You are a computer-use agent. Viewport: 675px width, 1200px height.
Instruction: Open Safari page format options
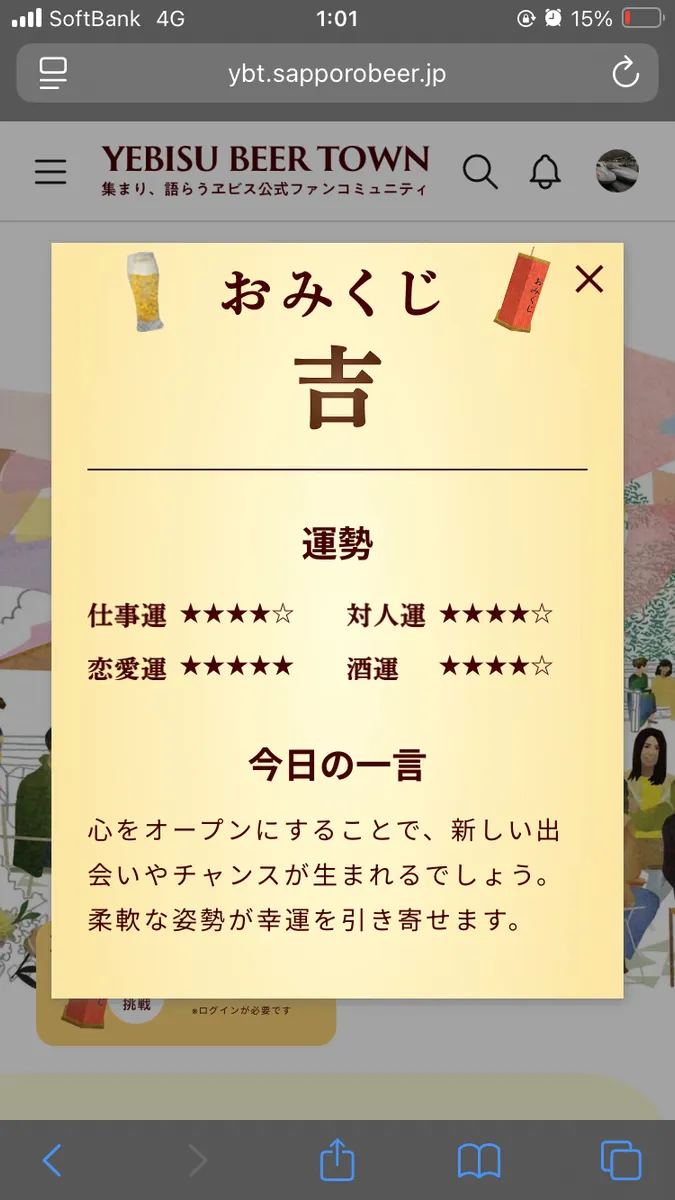(x=52, y=73)
